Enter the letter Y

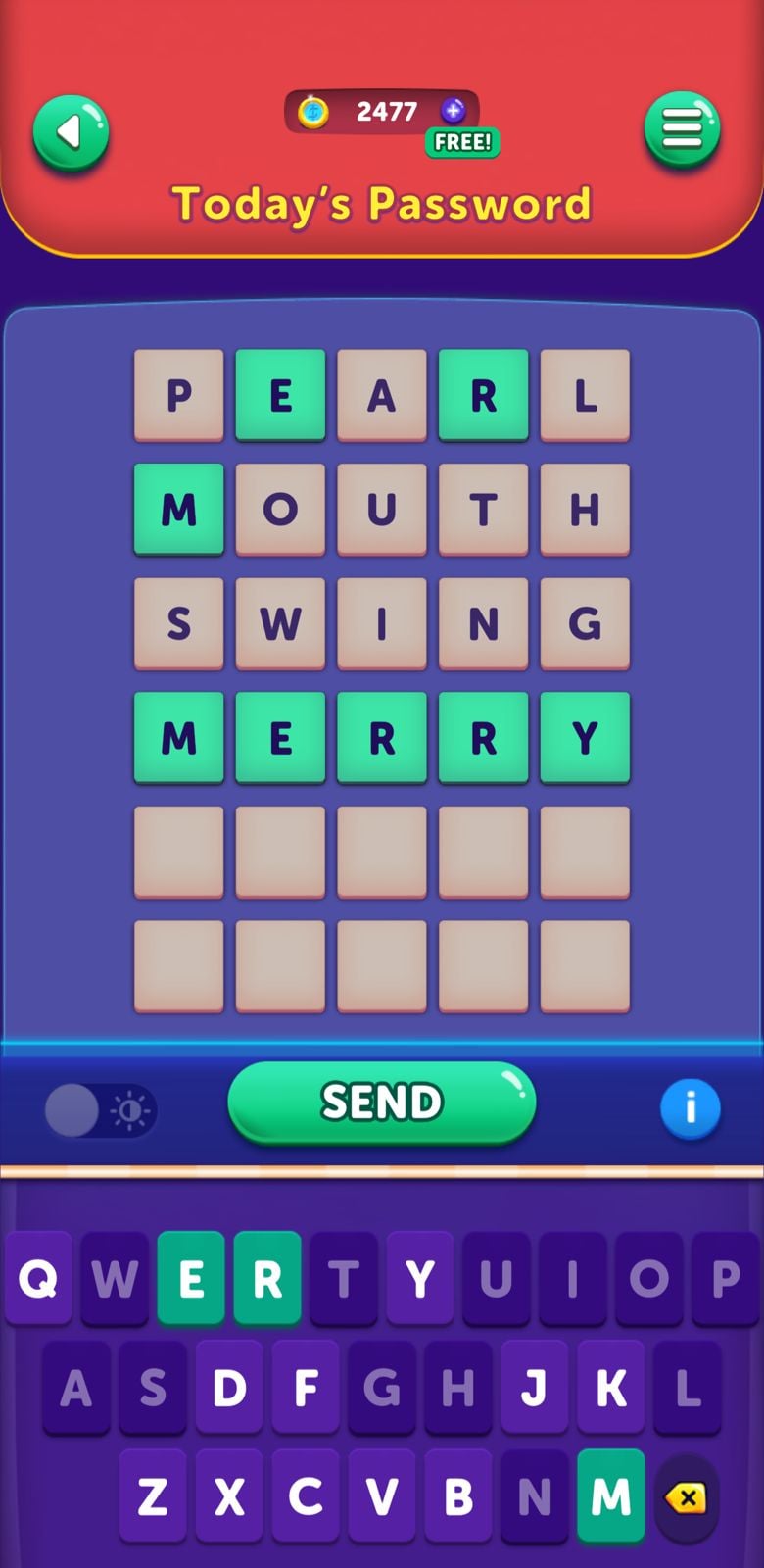tap(420, 1278)
